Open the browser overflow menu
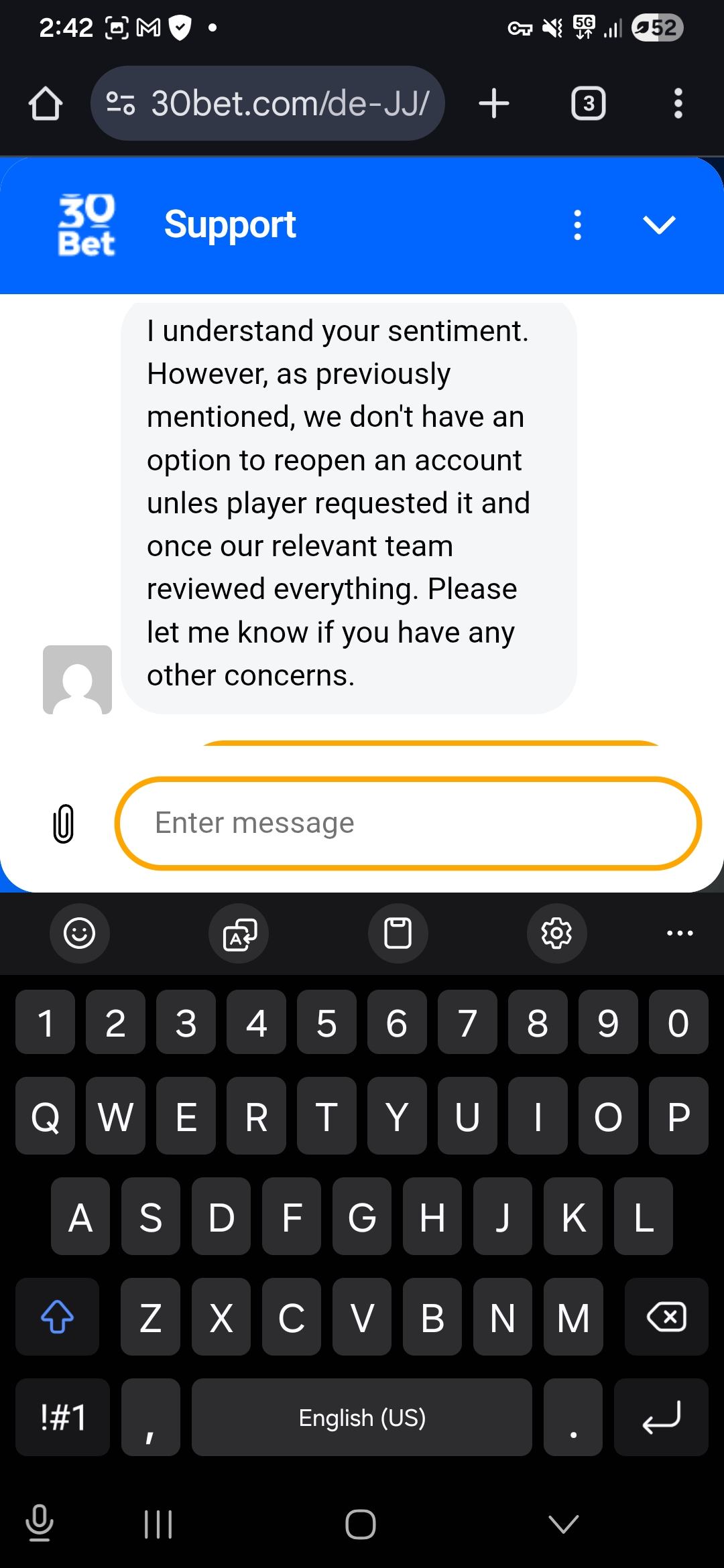Viewport: 724px width, 1568px height. coord(678,104)
